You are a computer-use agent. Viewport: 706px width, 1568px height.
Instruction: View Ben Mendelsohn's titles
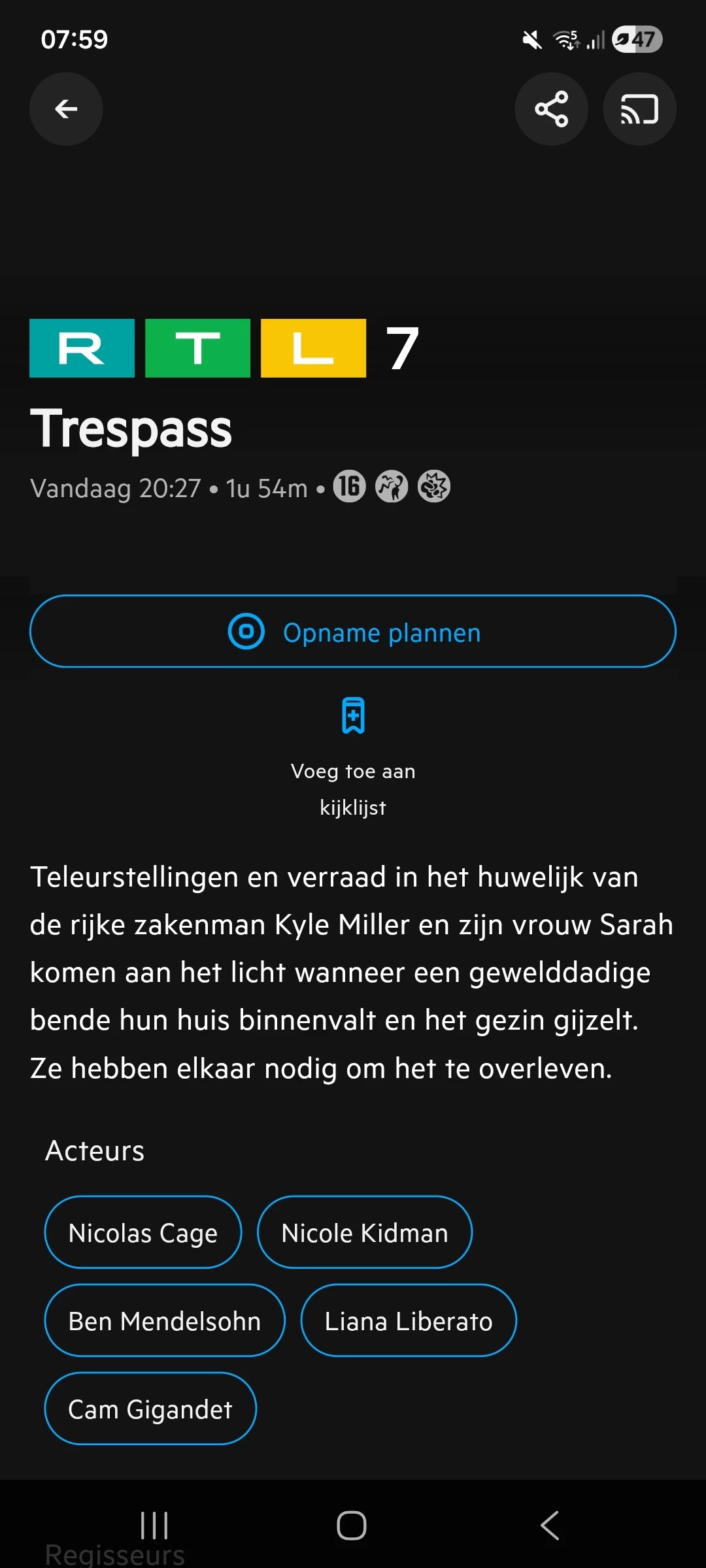point(165,1321)
